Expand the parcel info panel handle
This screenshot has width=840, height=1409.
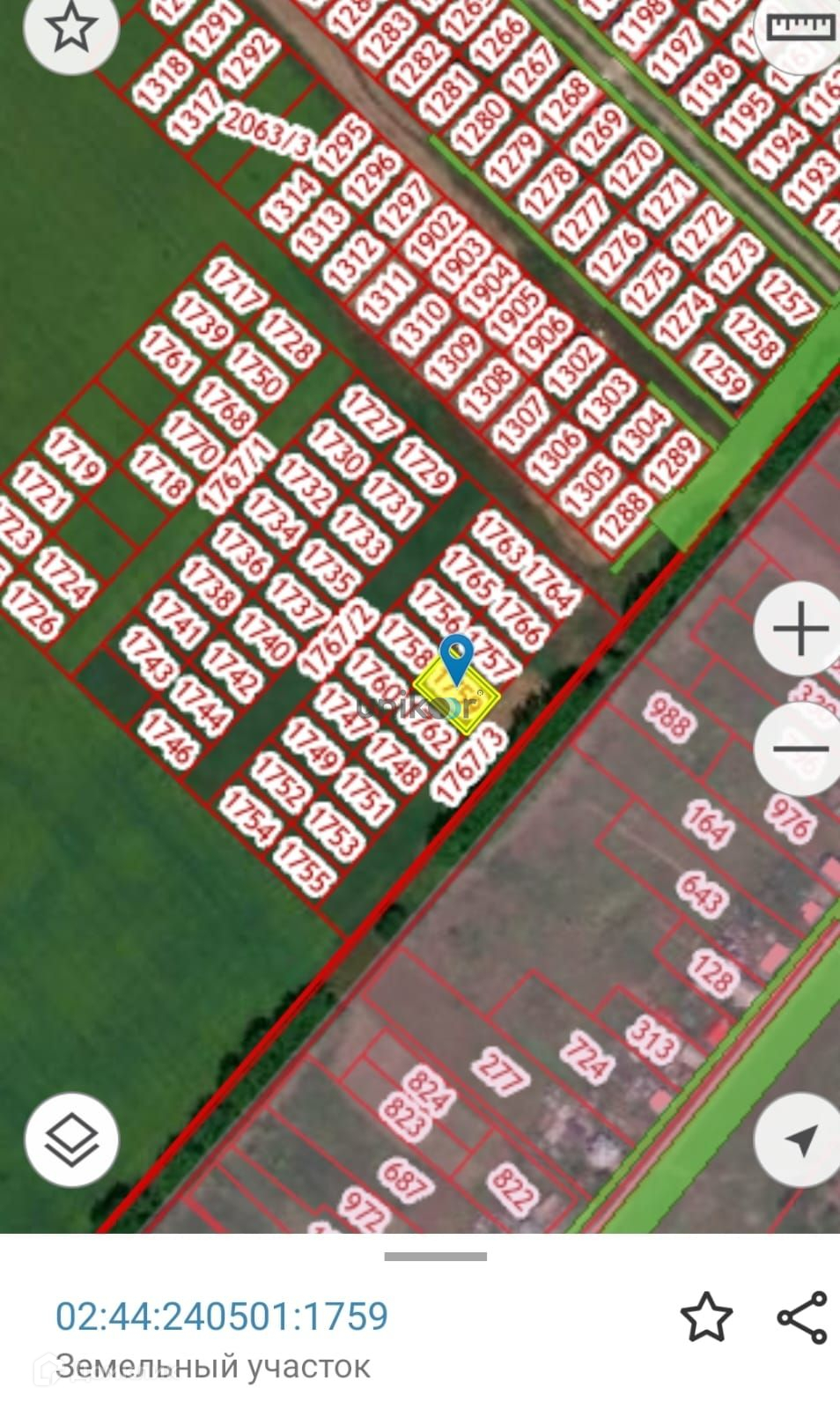435,1257
